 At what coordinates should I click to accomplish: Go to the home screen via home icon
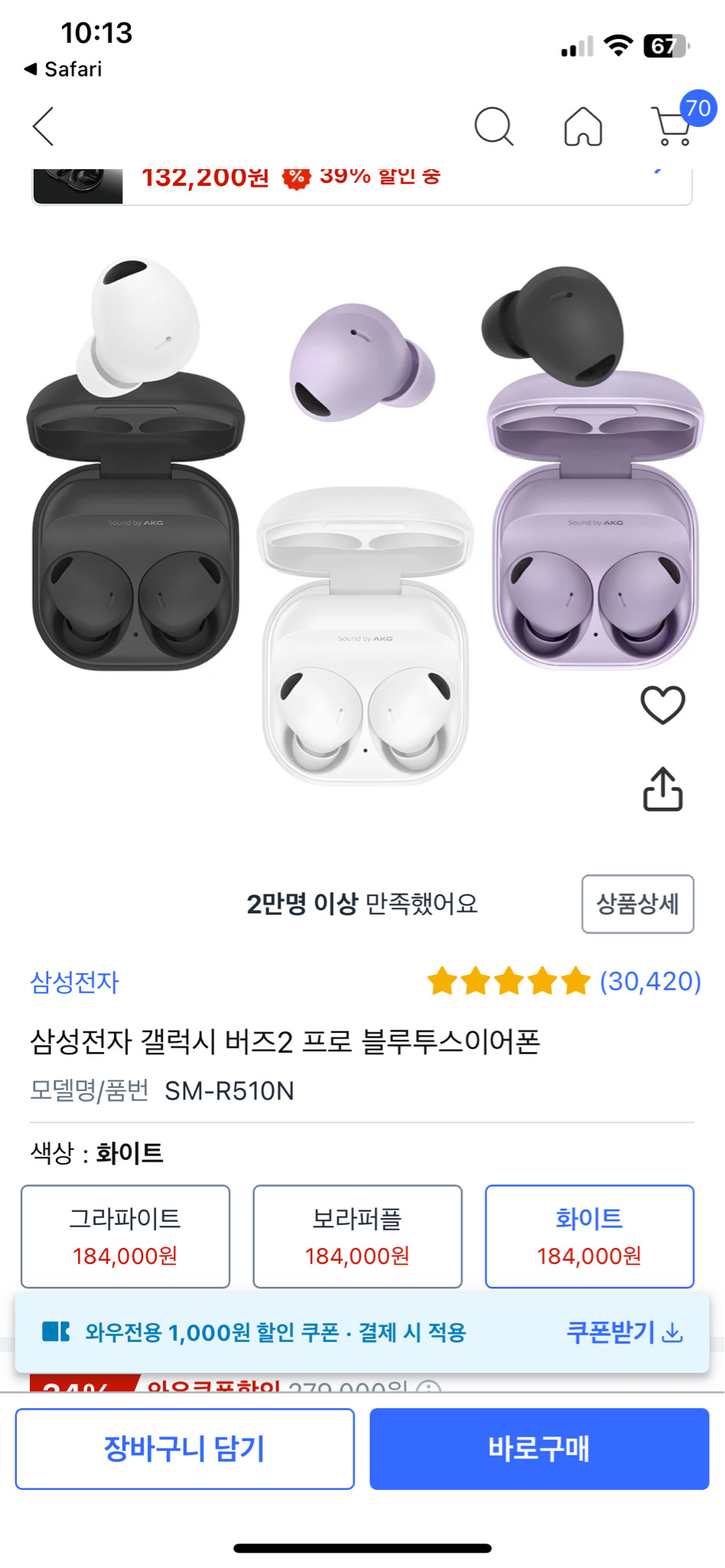click(583, 127)
